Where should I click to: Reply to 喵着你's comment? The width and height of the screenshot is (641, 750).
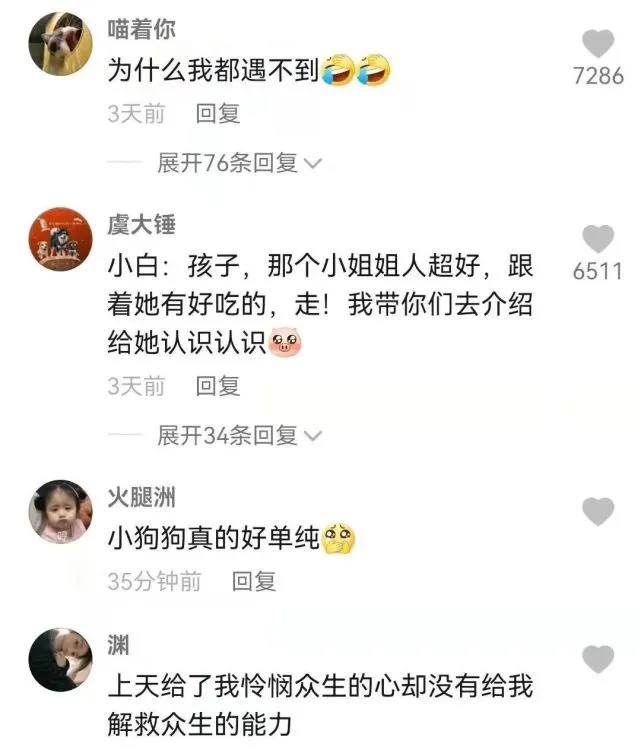218,114
